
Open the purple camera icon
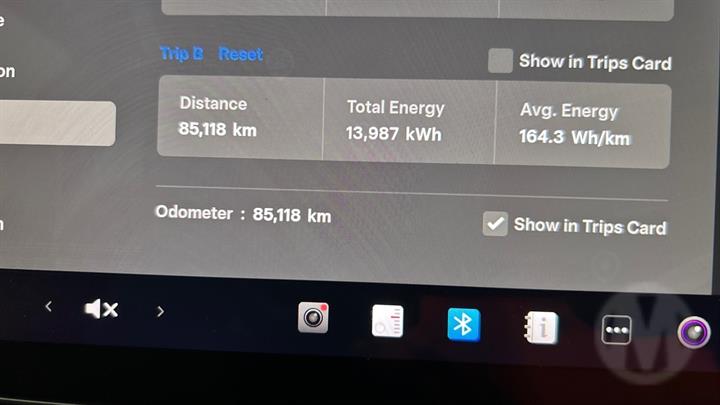[693, 331]
